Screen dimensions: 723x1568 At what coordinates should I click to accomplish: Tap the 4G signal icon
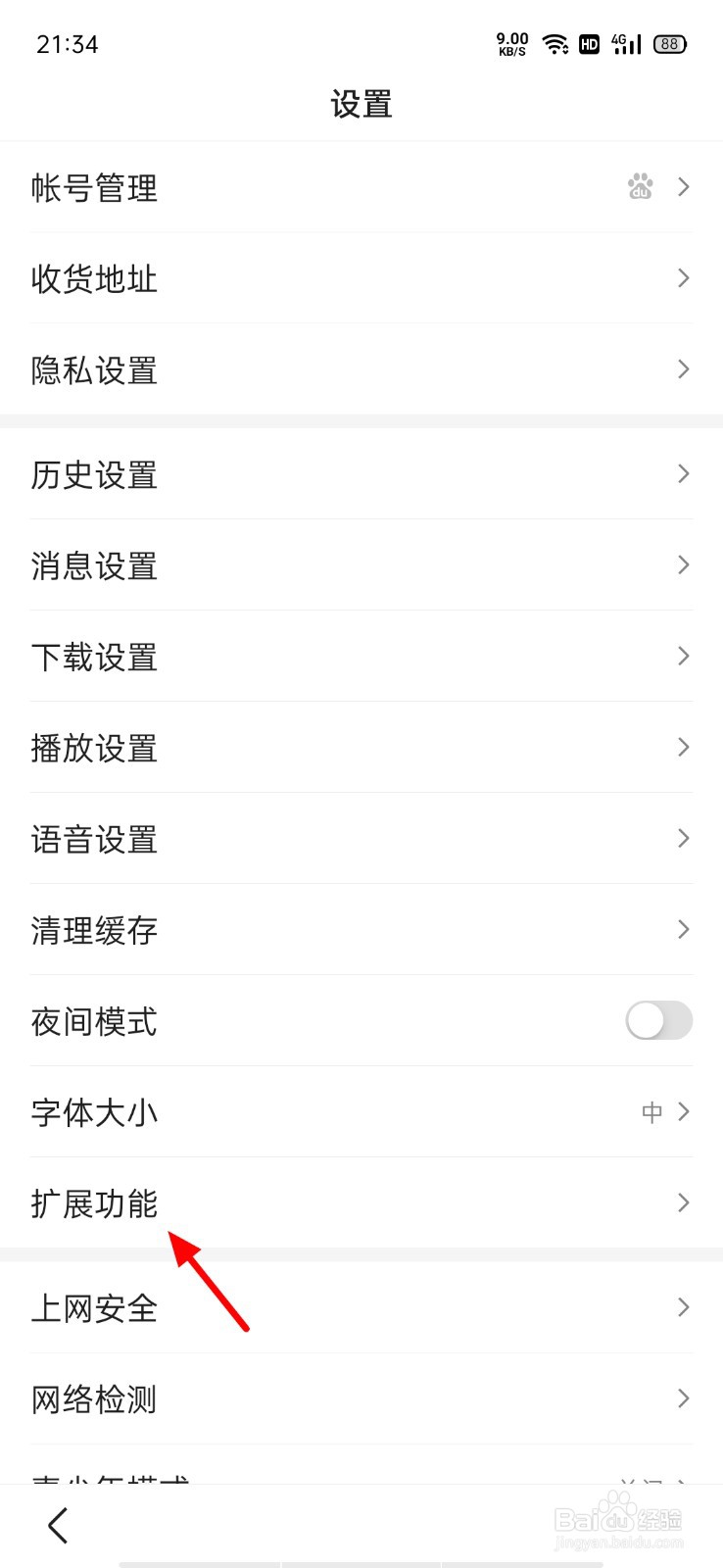click(624, 43)
